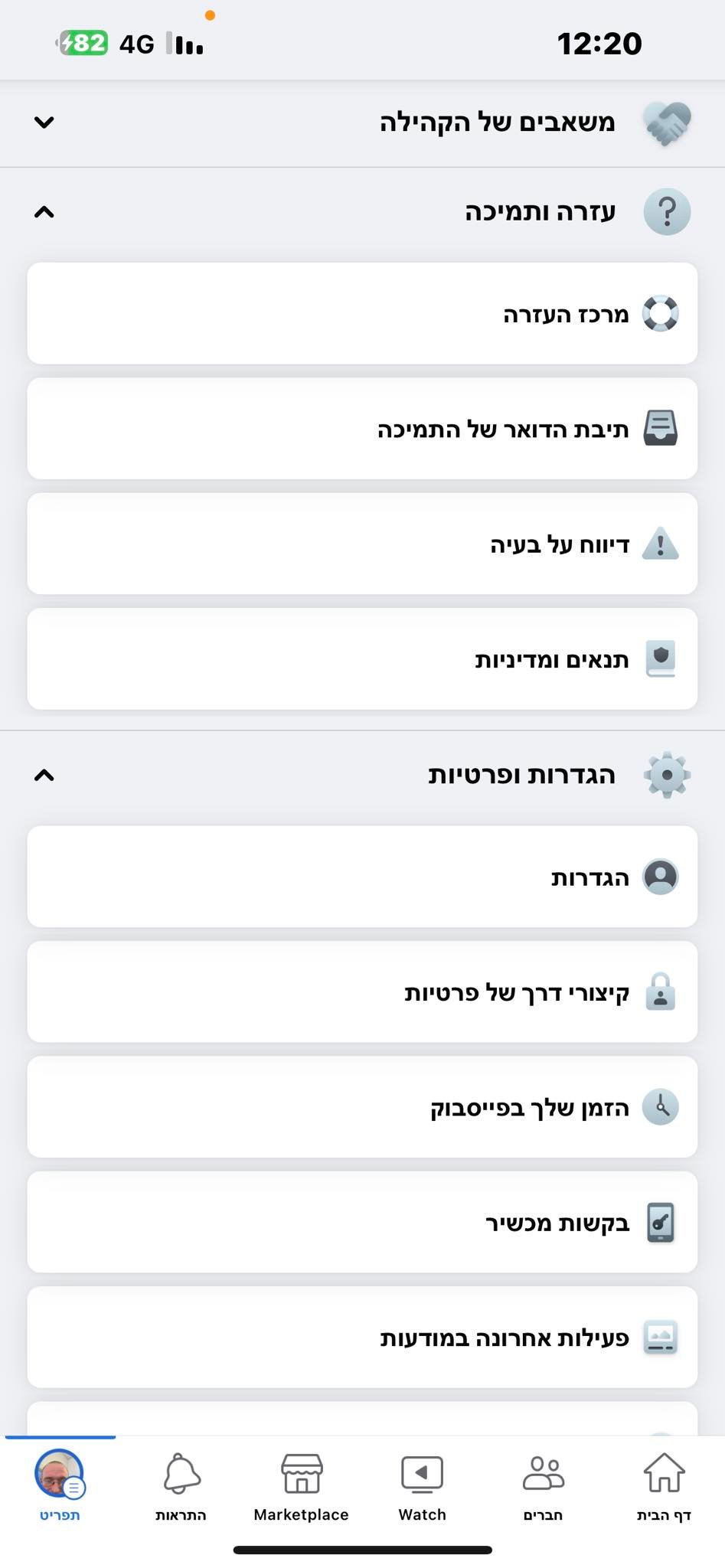This screenshot has width=725, height=1568.
Task: Open מרכז העזרה
Action: click(362, 313)
